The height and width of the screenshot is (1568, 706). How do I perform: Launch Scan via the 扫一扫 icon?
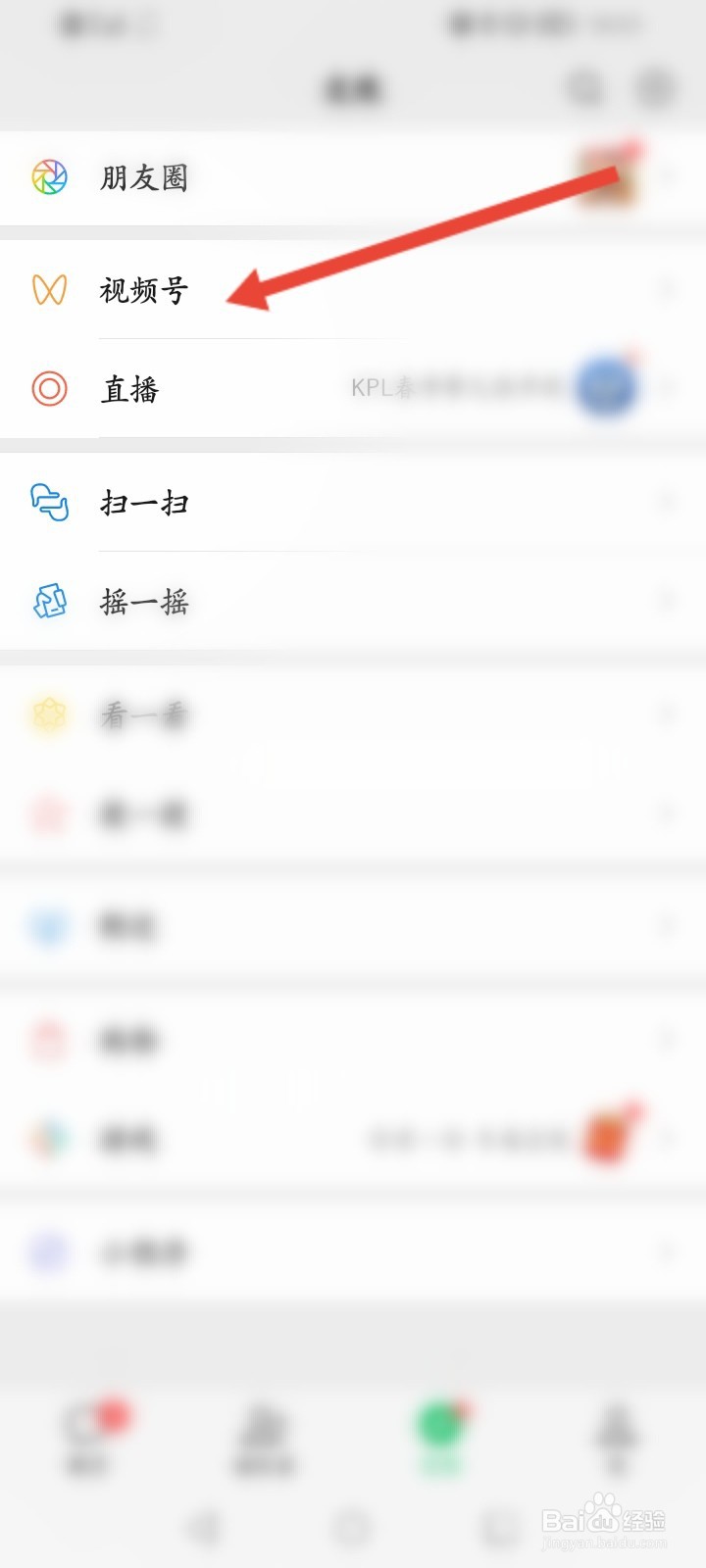49,504
